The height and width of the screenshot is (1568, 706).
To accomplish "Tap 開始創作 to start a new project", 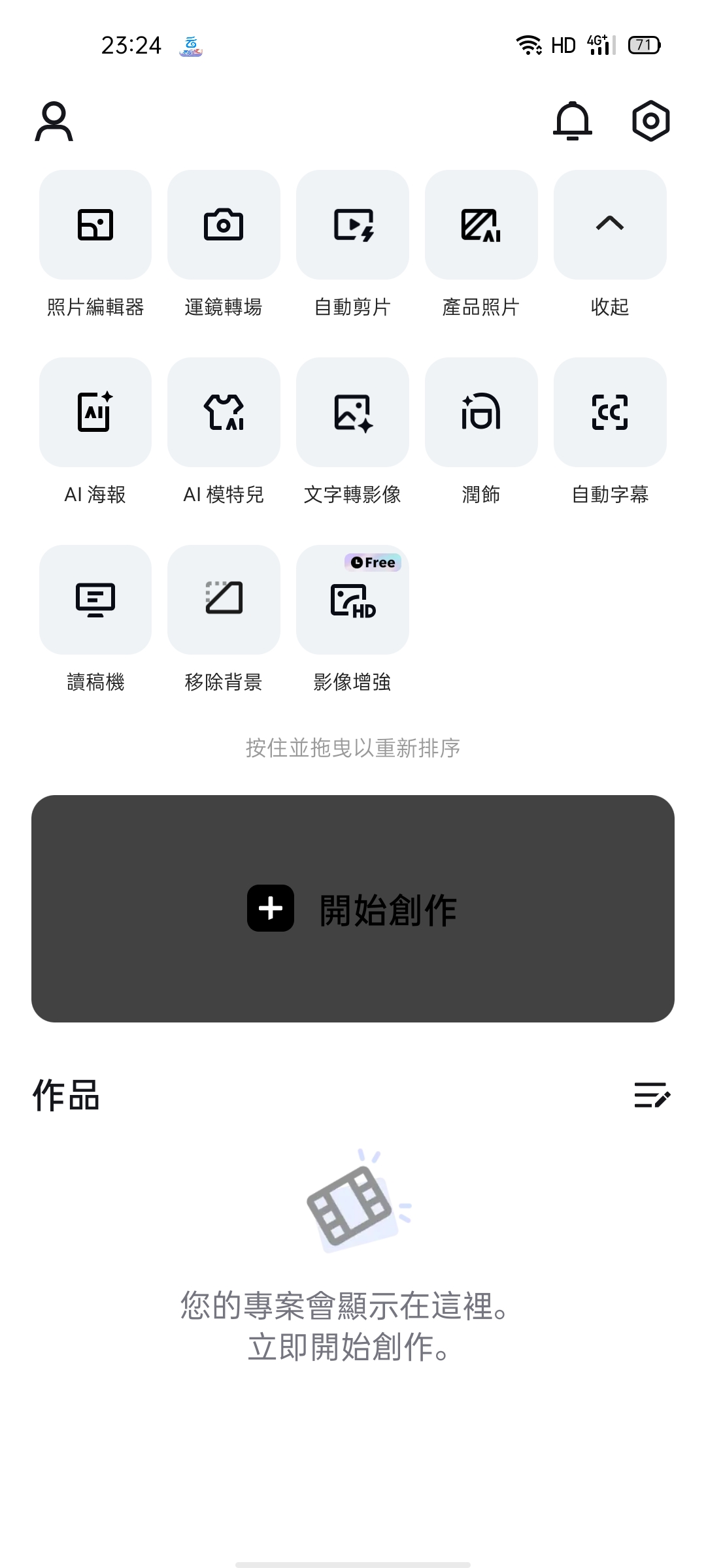I will (x=353, y=909).
